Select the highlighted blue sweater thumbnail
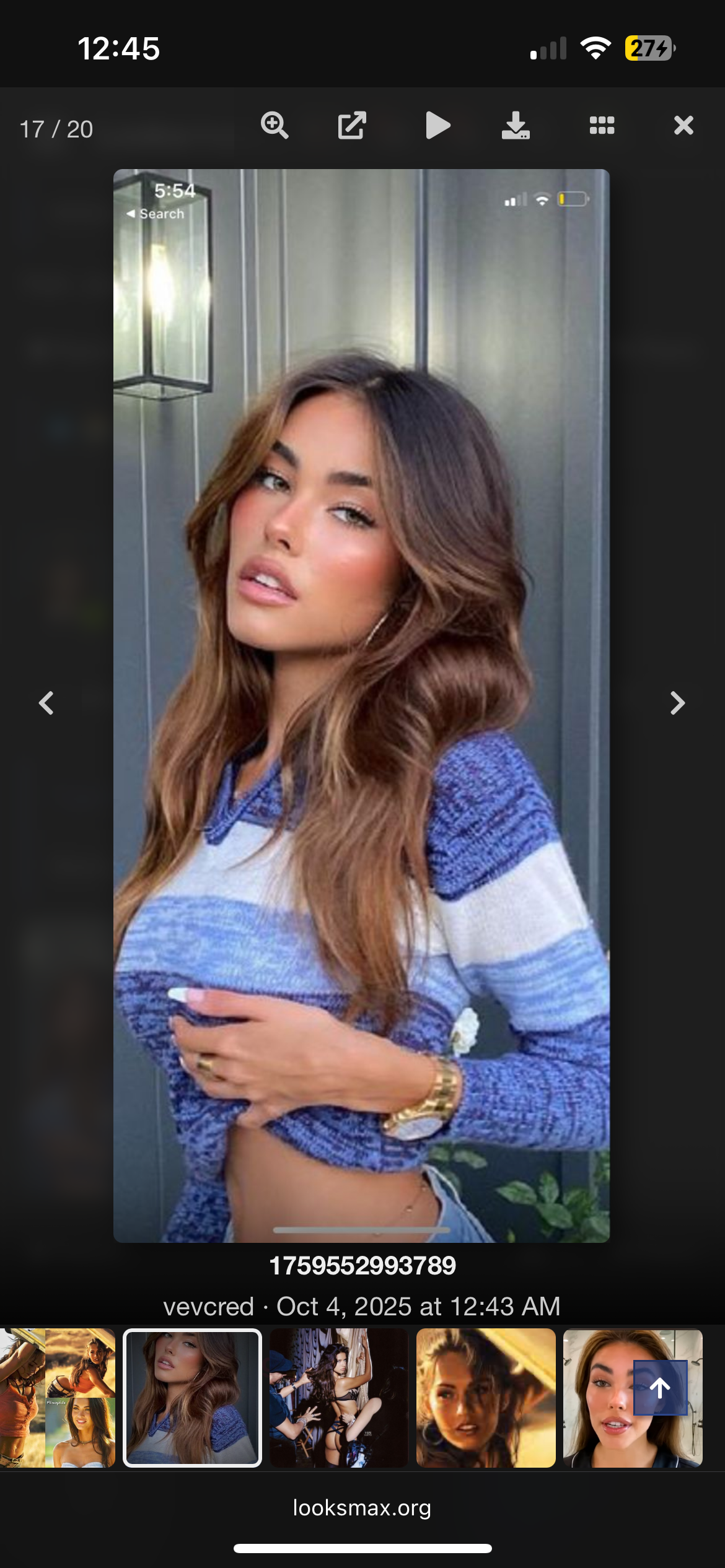 tap(192, 1398)
